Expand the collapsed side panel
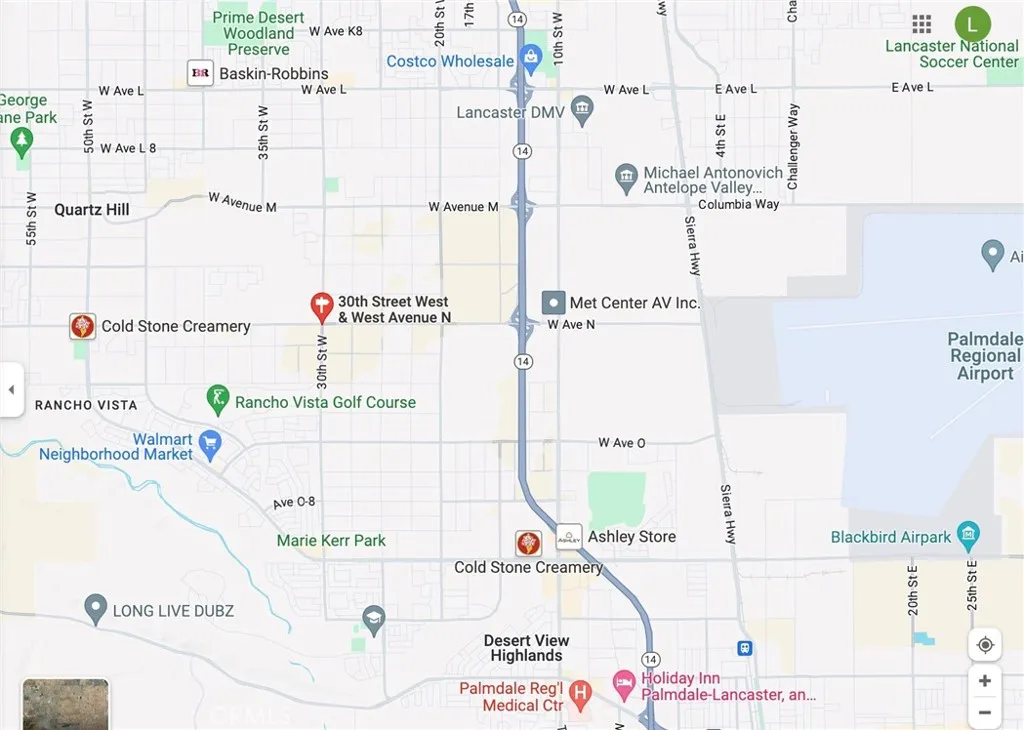The image size is (1024, 730). (11, 389)
